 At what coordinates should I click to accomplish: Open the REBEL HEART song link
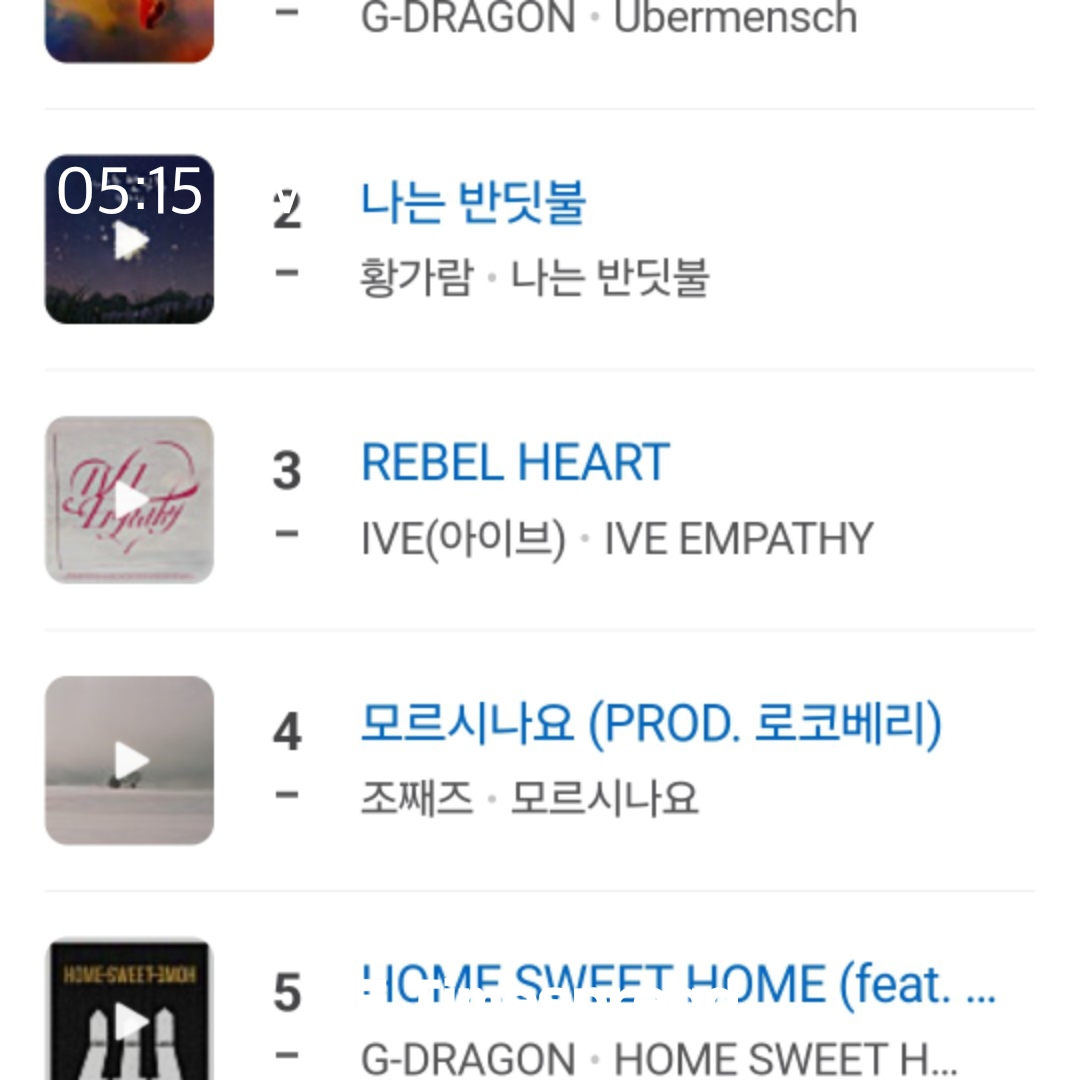pyautogui.click(x=515, y=463)
